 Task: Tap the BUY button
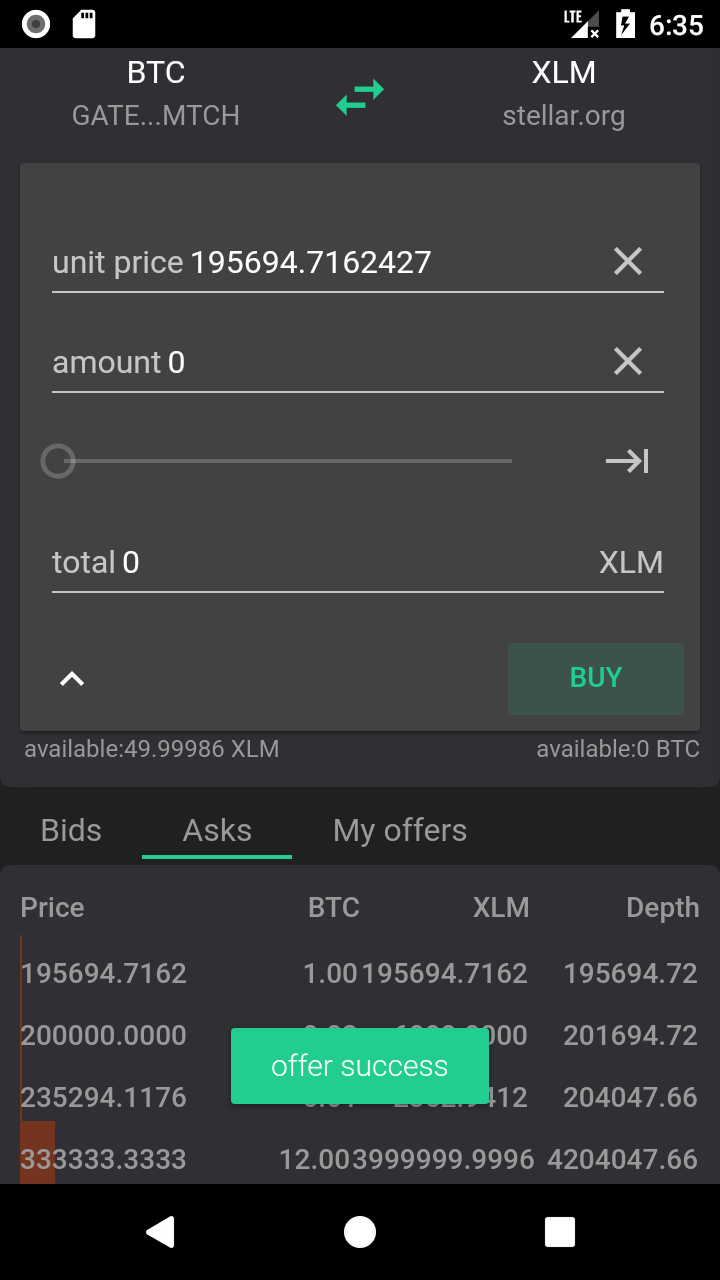(596, 678)
